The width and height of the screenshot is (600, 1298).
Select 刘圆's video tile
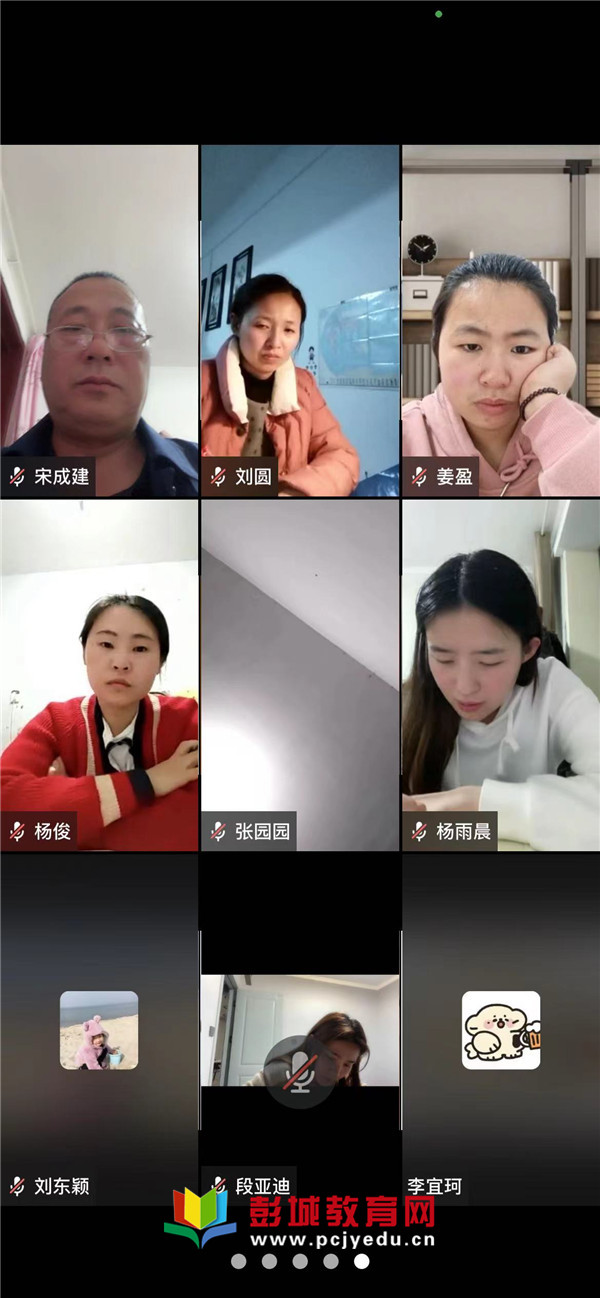coord(300,320)
